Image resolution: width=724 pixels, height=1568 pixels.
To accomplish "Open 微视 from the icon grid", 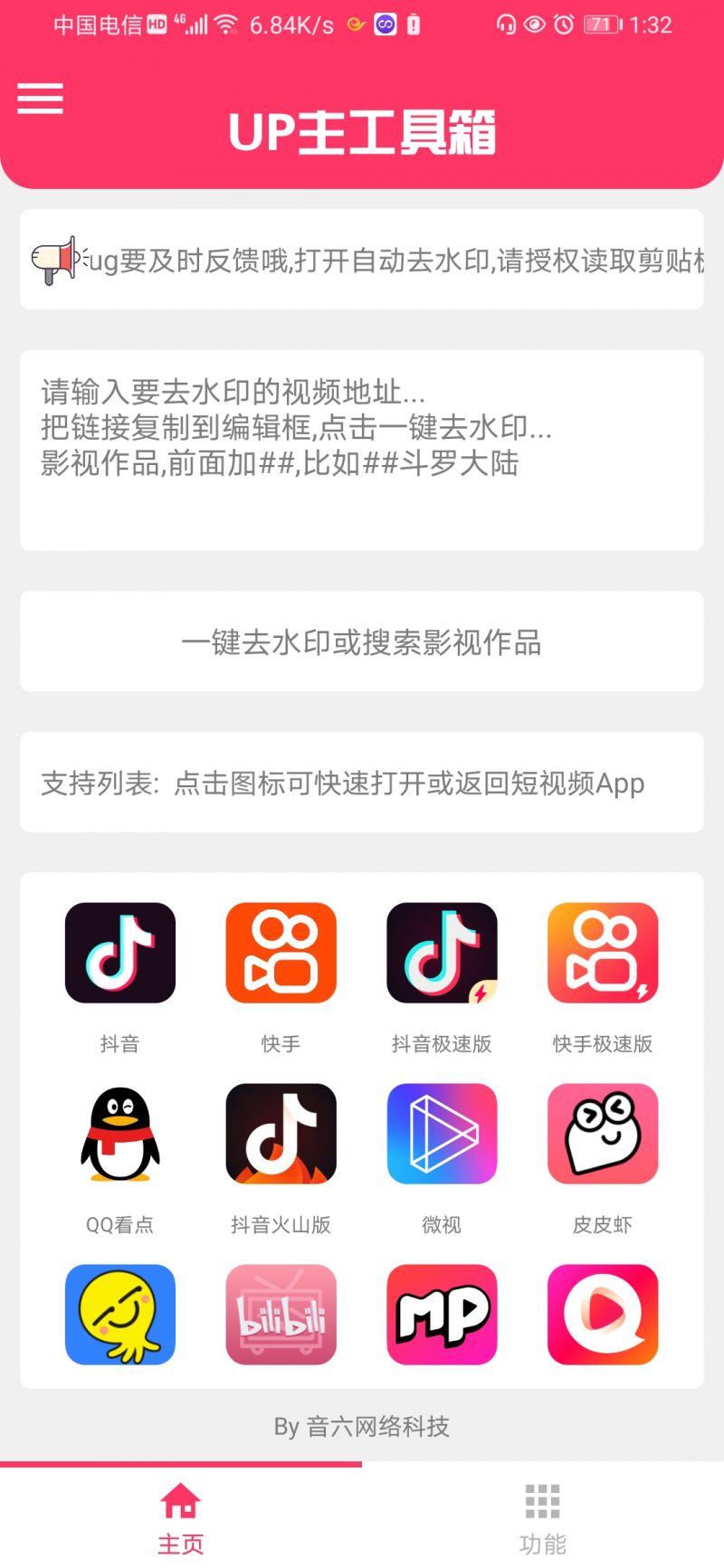I will click(x=442, y=1135).
